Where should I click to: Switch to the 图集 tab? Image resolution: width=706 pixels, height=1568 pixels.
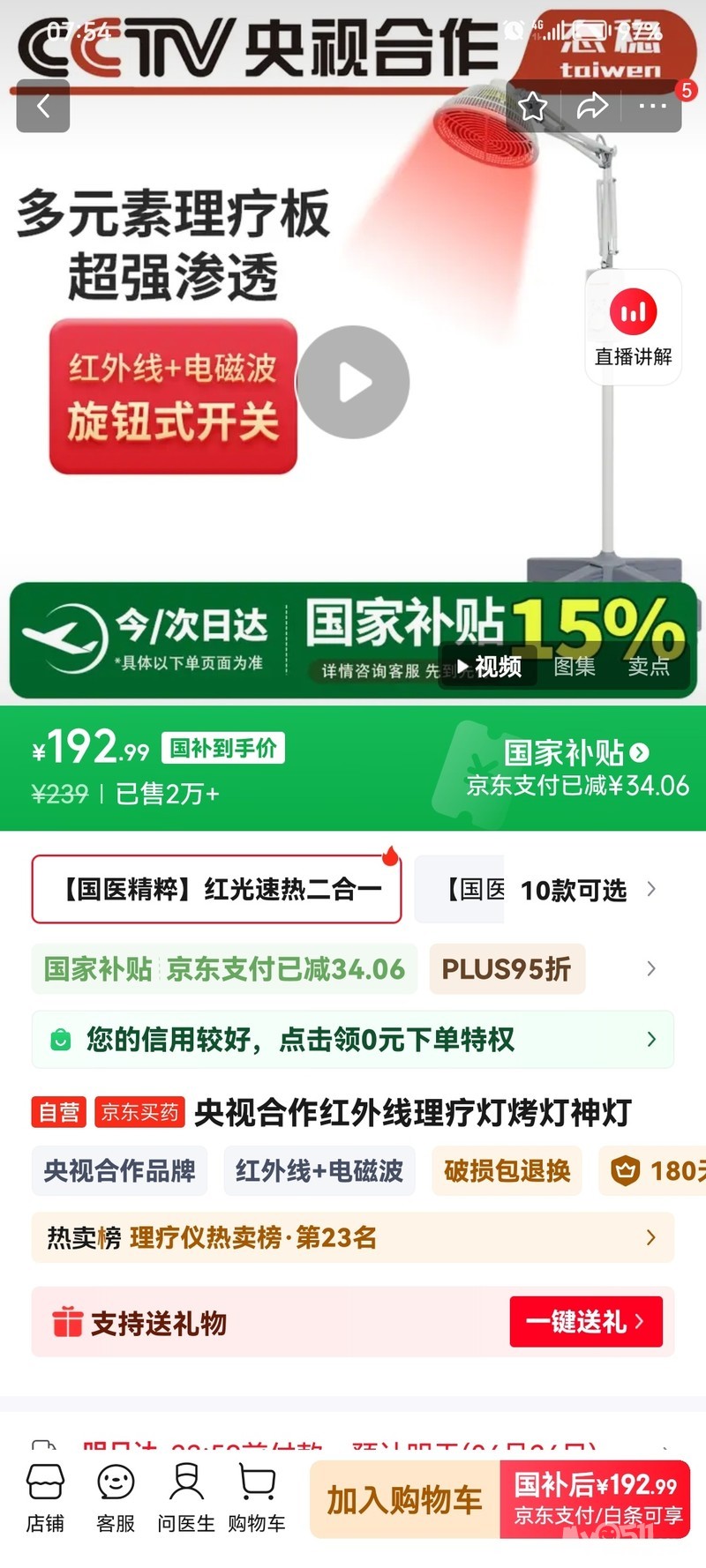575,667
